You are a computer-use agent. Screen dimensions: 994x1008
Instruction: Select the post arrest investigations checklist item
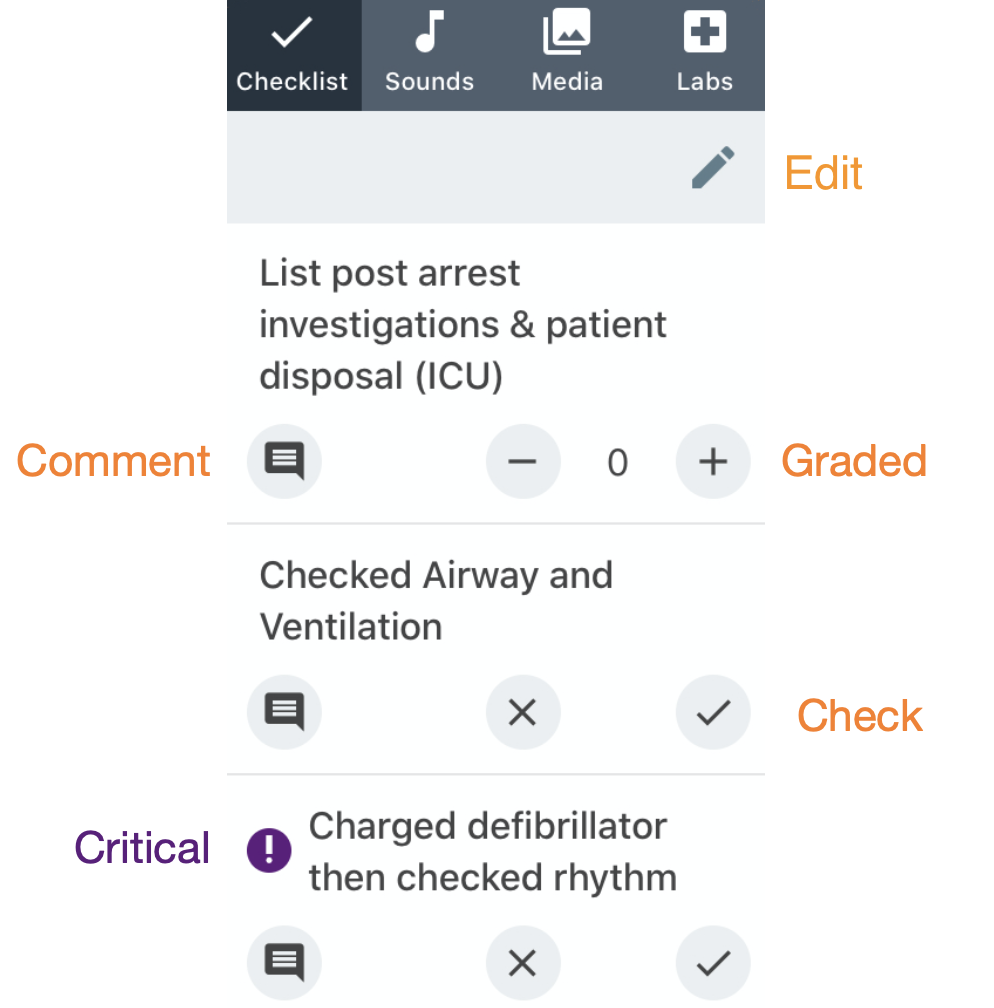(462, 324)
